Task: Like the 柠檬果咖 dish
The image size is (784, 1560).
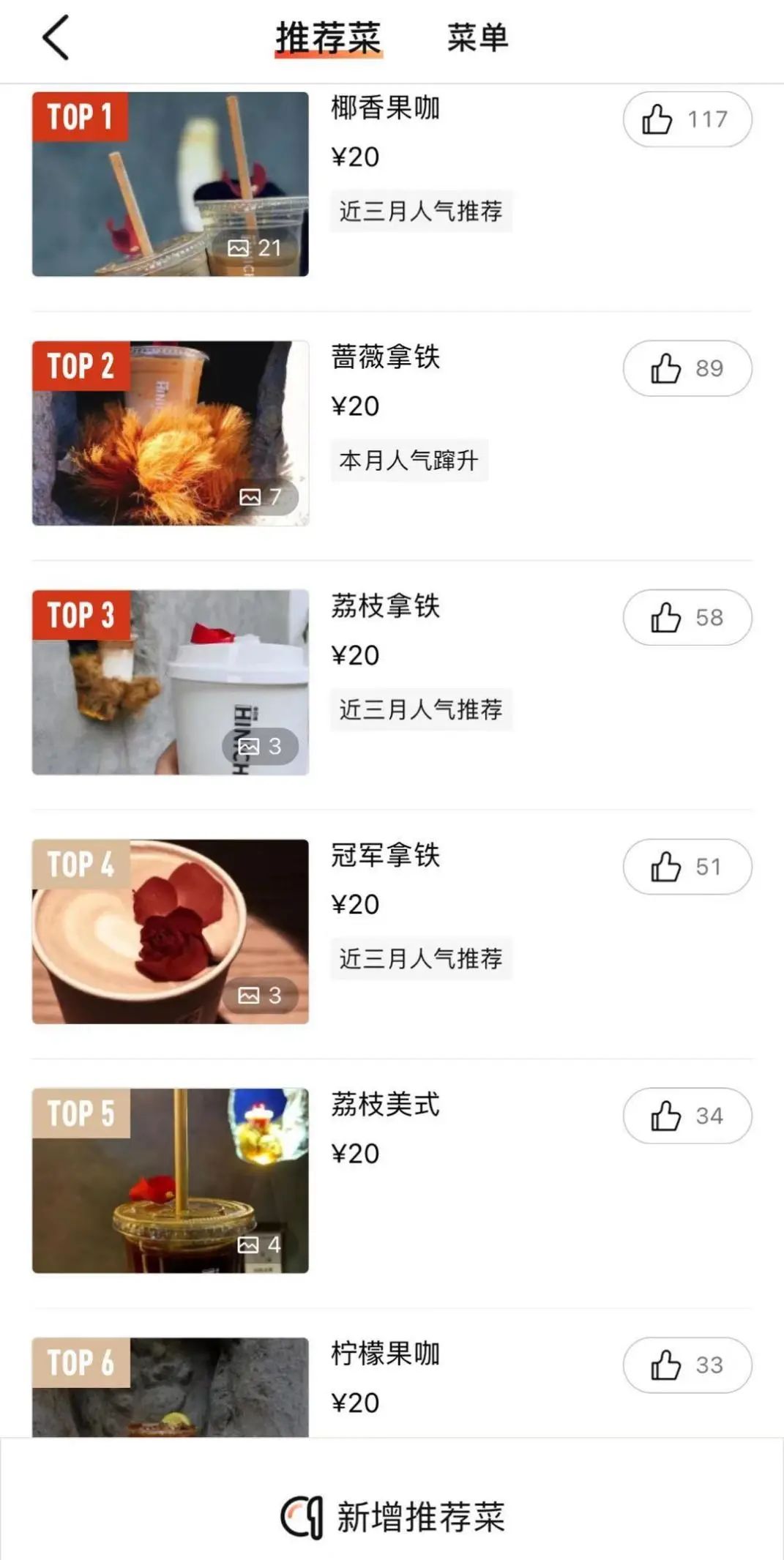Action: [687, 1365]
